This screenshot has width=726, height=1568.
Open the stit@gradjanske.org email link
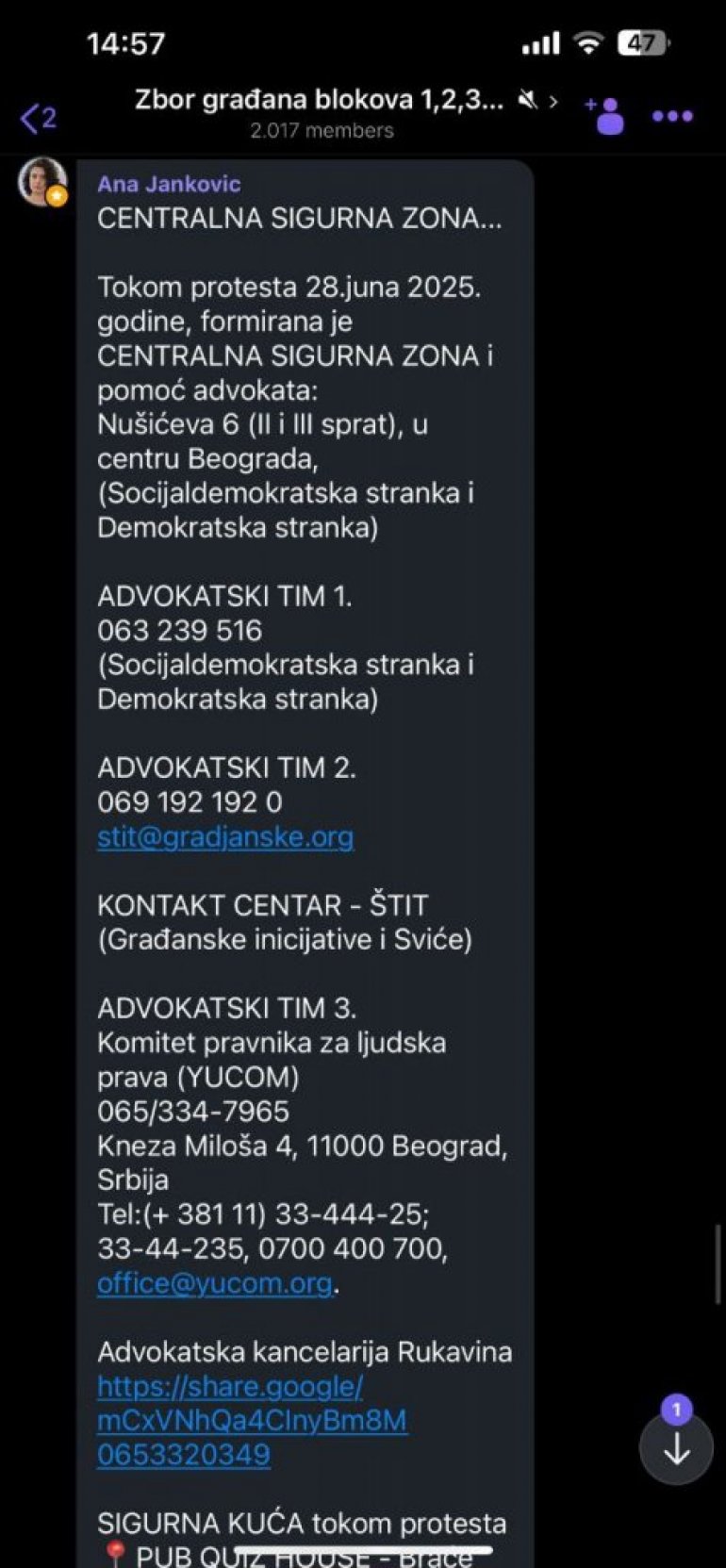tap(225, 836)
